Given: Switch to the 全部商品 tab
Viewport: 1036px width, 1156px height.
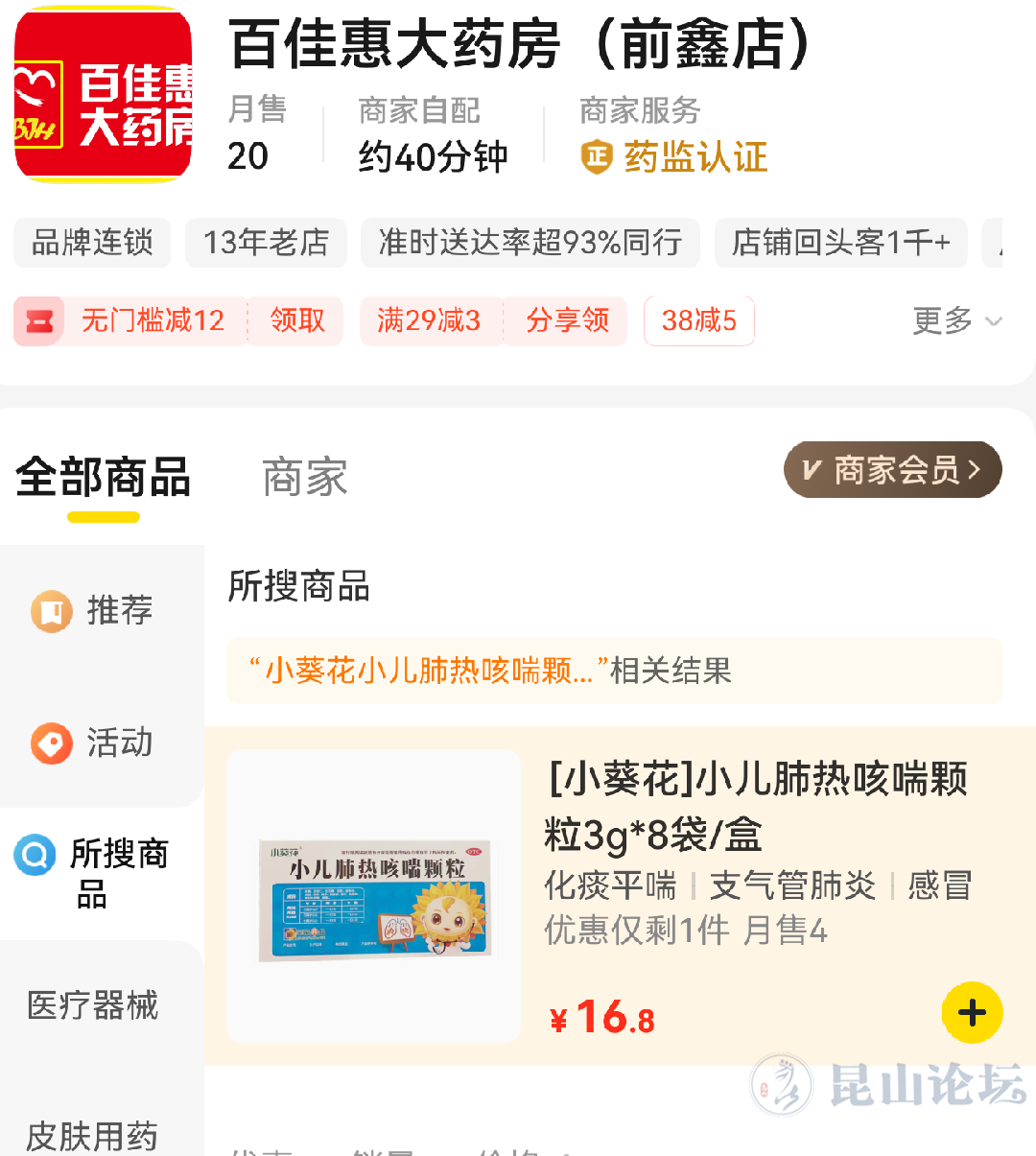Looking at the screenshot, I should 103,477.
